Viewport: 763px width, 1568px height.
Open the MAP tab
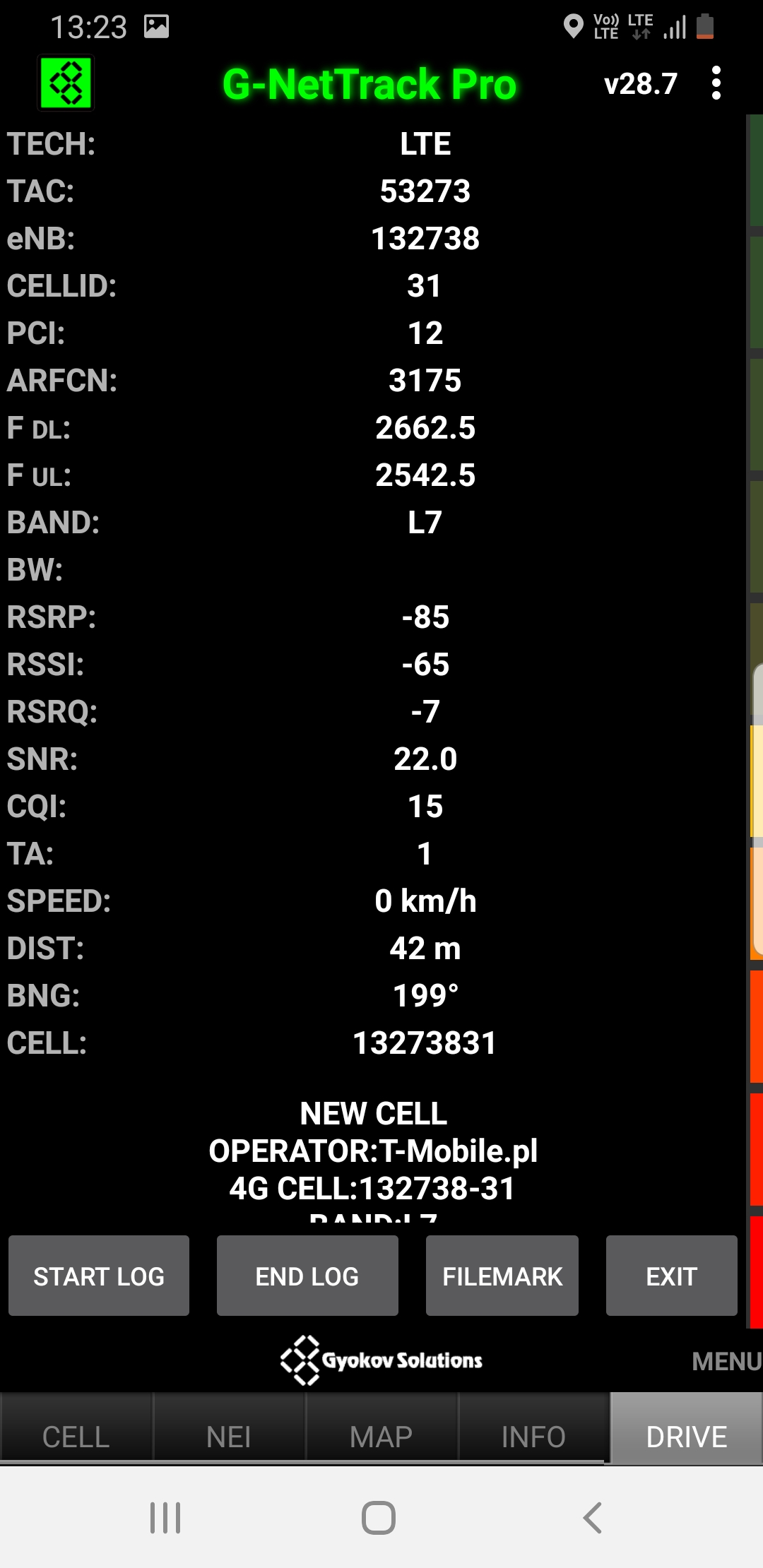(381, 1437)
